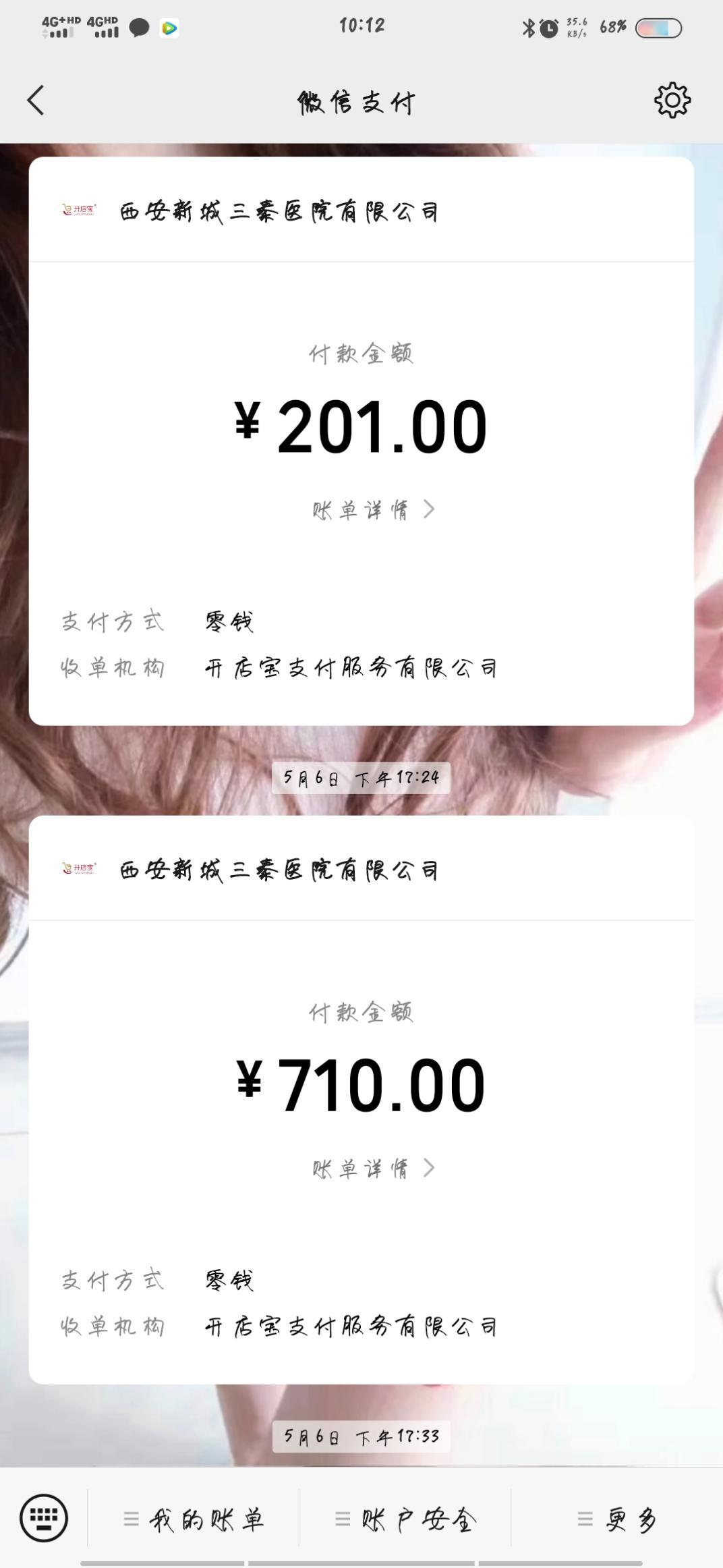Viewport: 723px width, 1568px height.
Task: Tap the merchant name 西安新城三秦医院有限公司
Action: coord(277,210)
